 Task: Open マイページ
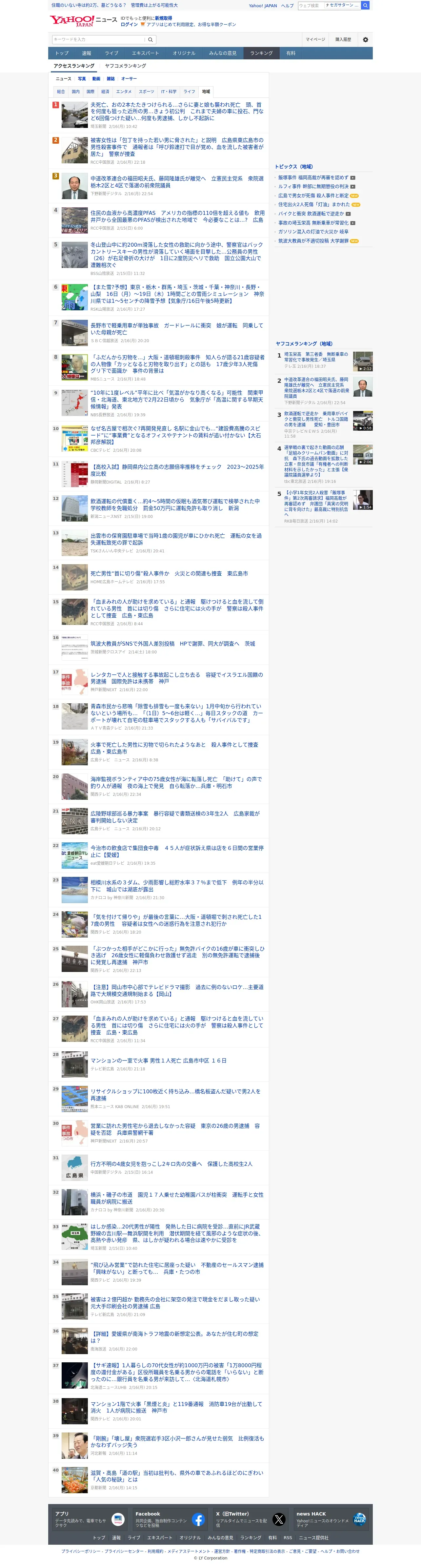[315, 40]
